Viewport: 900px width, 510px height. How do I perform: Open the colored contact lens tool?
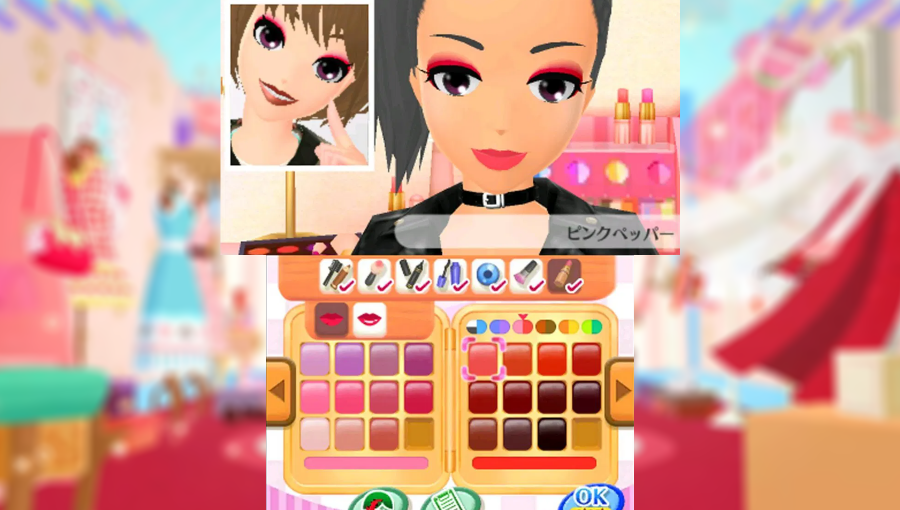[x=486, y=274]
